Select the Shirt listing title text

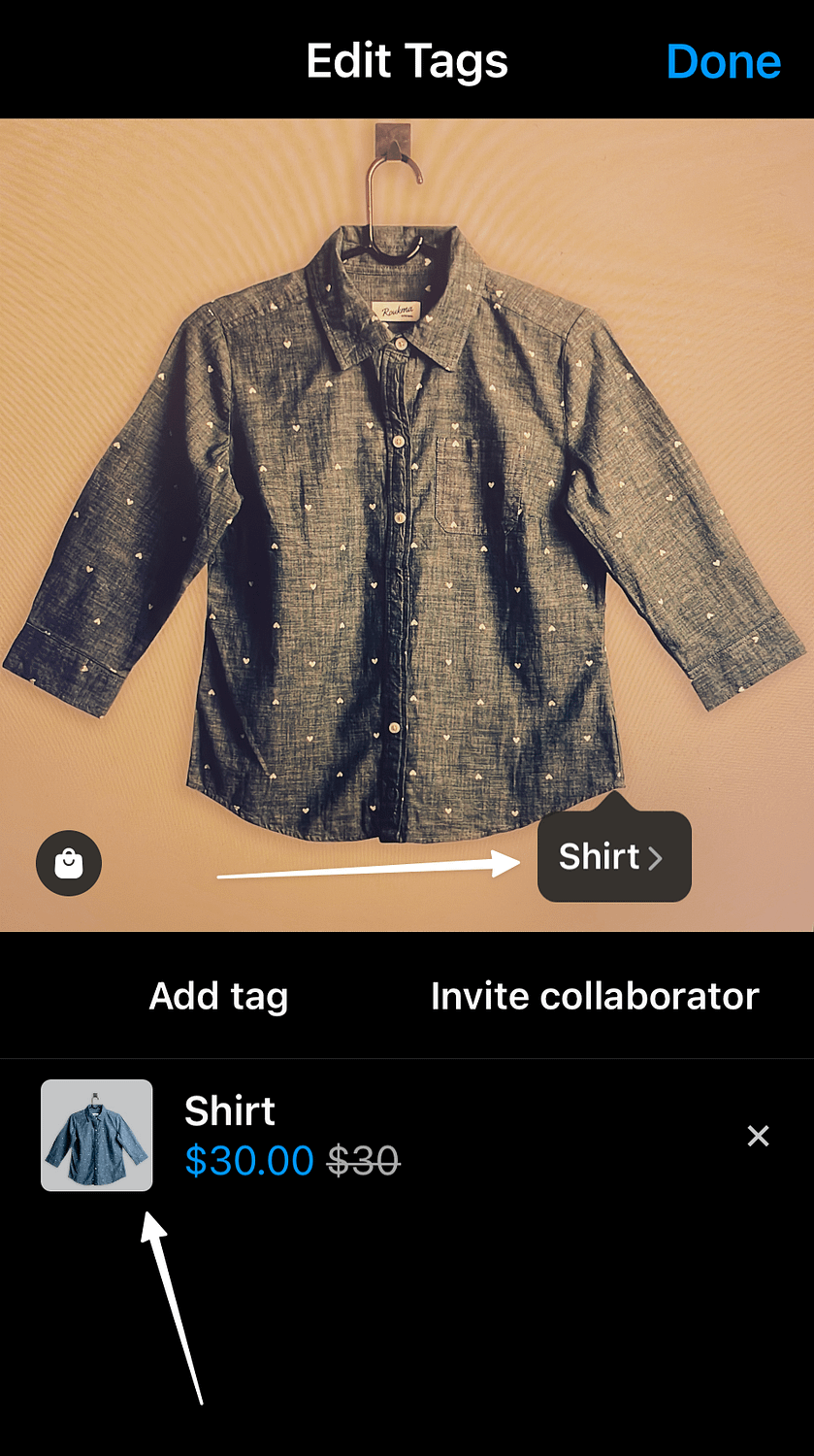[x=229, y=1109]
